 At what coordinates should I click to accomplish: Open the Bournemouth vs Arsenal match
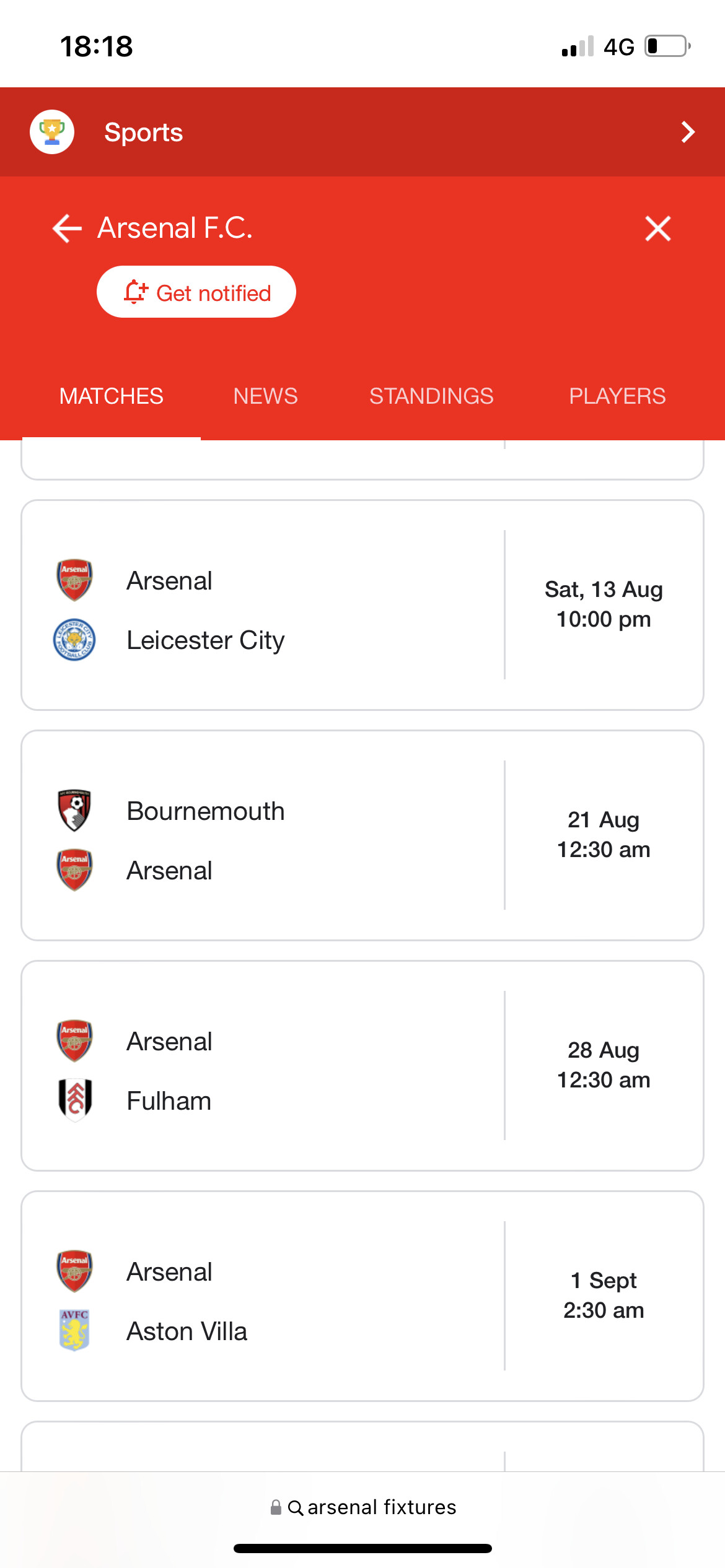[x=362, y=835]
